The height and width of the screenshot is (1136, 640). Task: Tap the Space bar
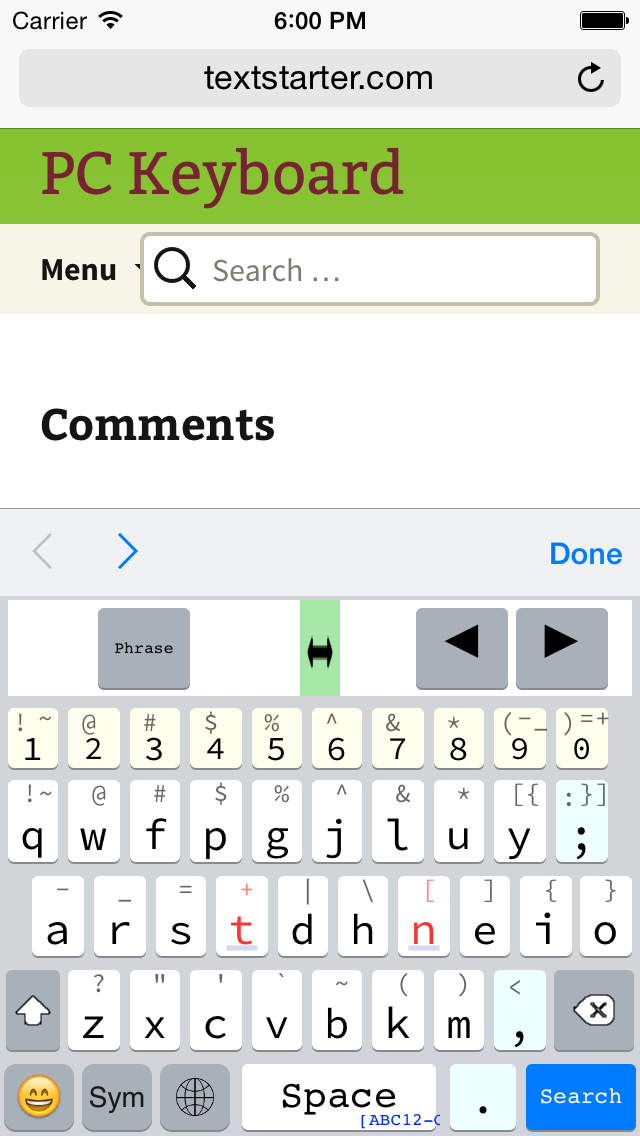(338, 1097)
